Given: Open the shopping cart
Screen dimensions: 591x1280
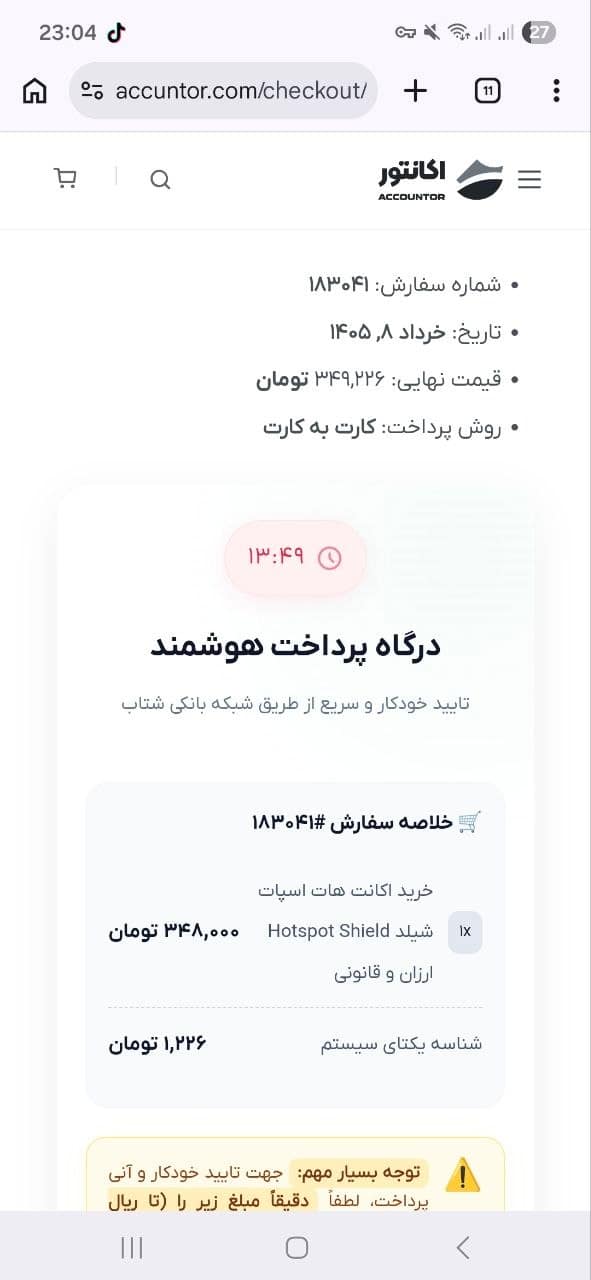Looking at the screenshot, I should click(65, 179).
